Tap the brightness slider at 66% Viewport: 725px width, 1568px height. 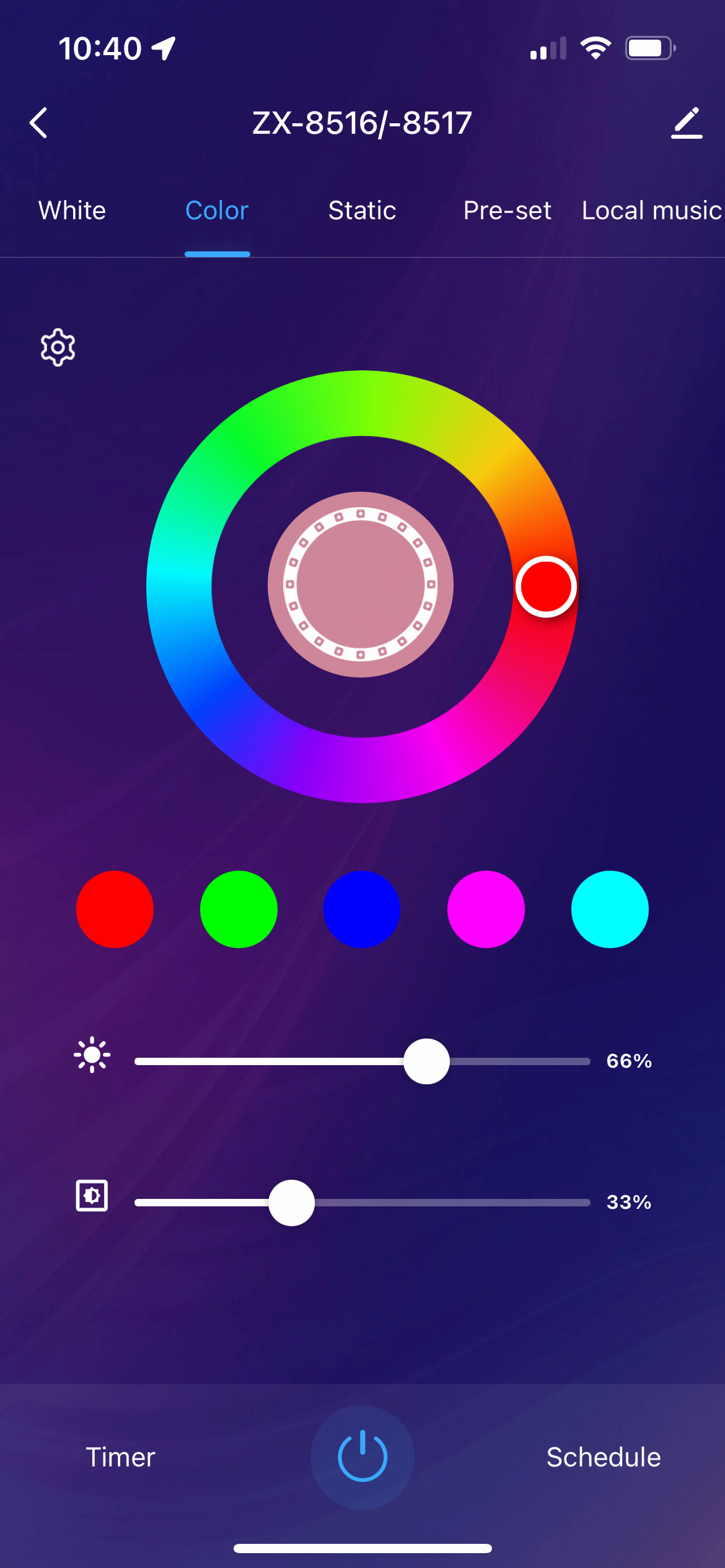[x=426, y=1061]
